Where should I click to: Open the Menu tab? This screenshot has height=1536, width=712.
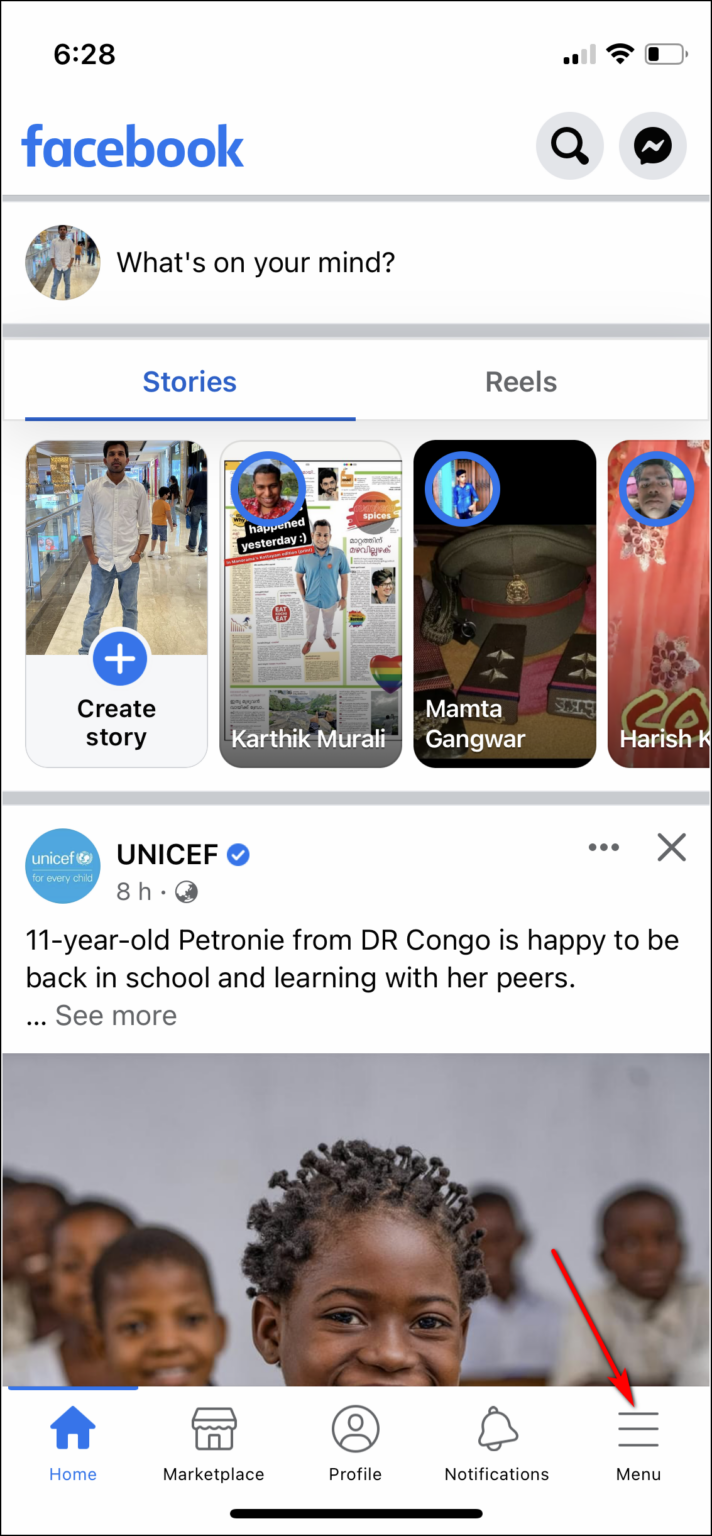coord(638,1445)
